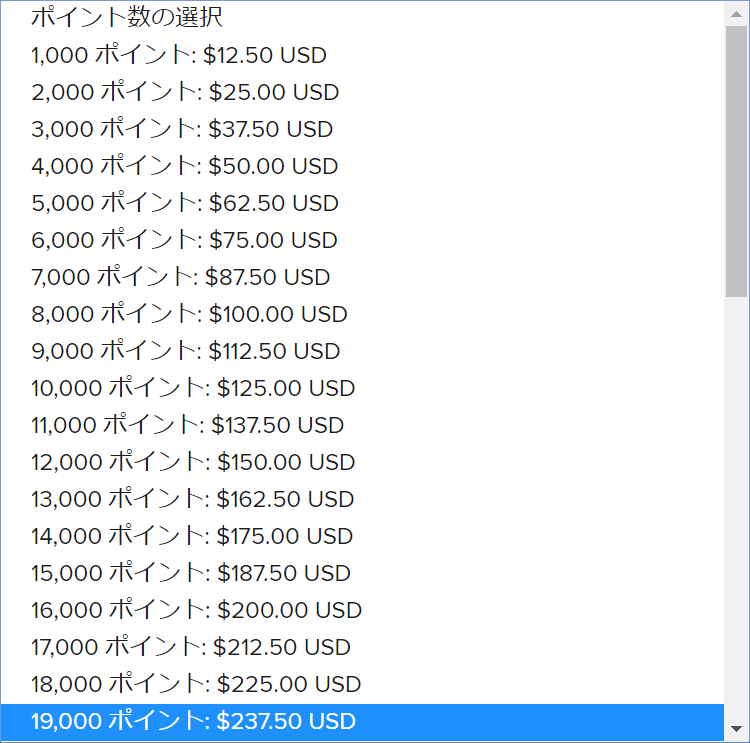The height and width of the screenshot is (743, 750).
Task: Choose 14,000 ポイント: $175.00 USD
Action: coord(192,536)
